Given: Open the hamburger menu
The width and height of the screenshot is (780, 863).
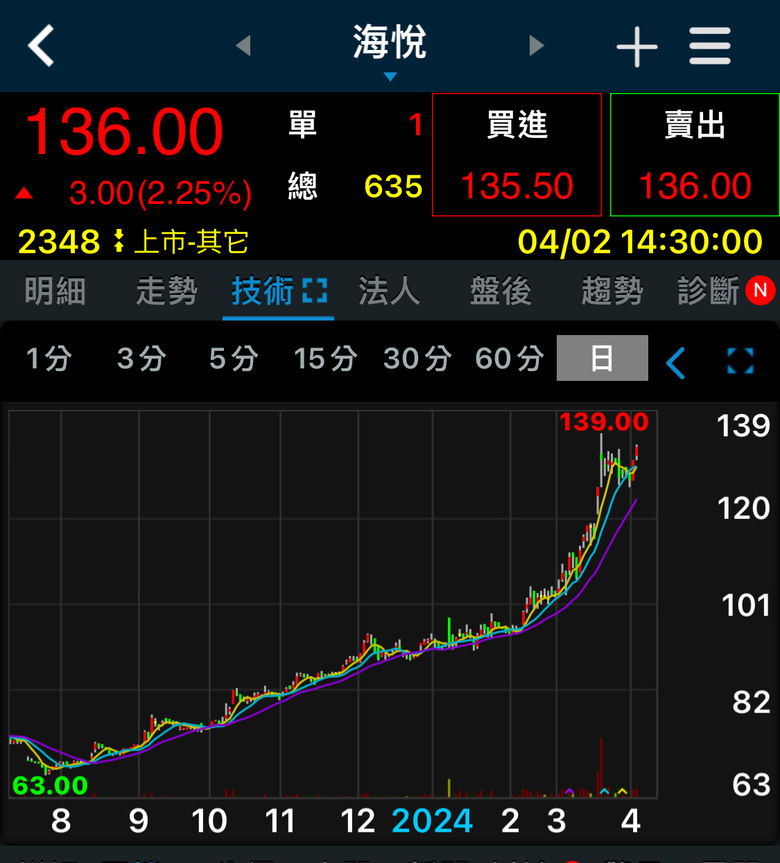Looking at the screenshot, I should click(x=710, y=46).
